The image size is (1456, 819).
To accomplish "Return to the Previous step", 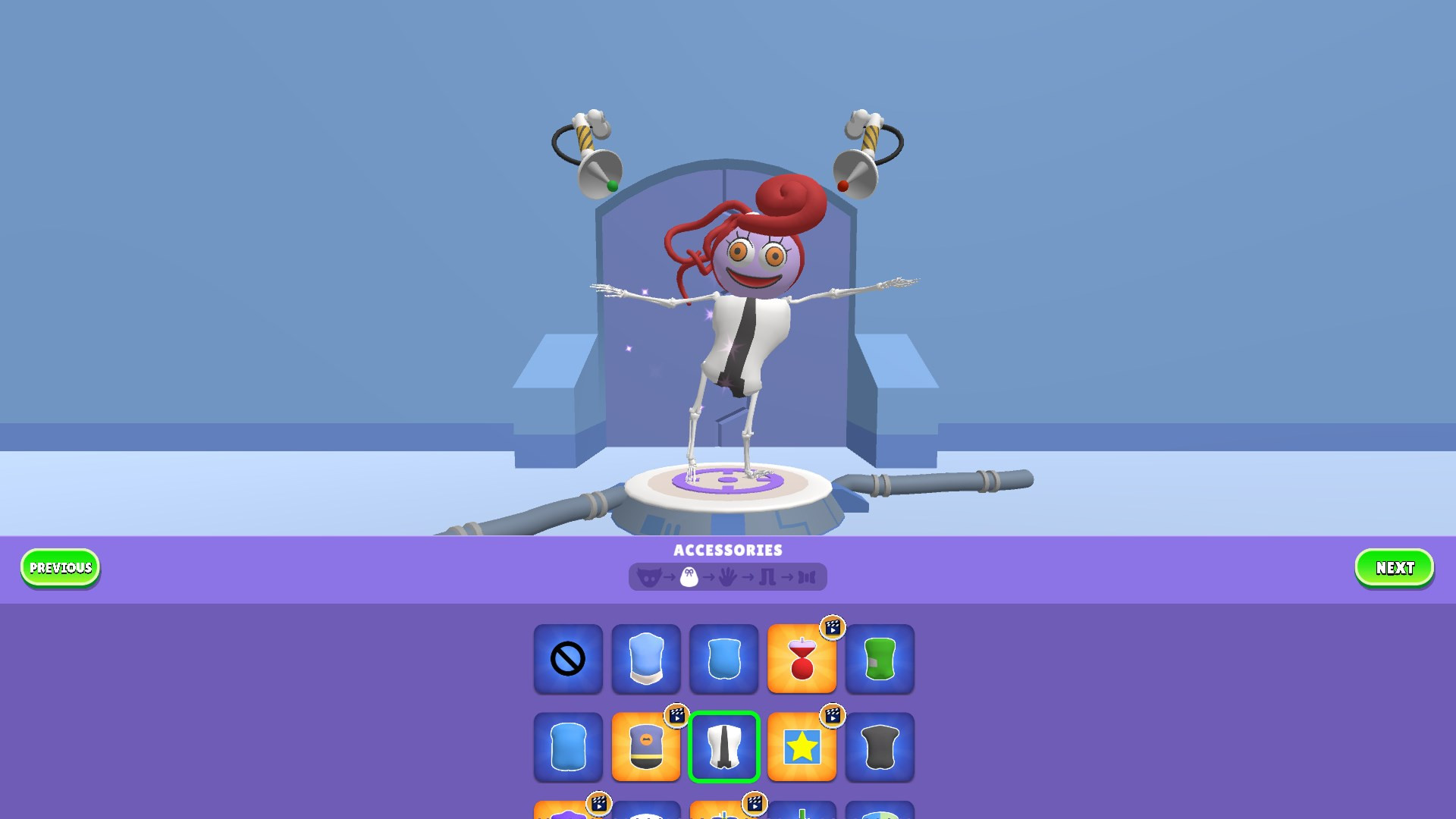I will [60, 568].
